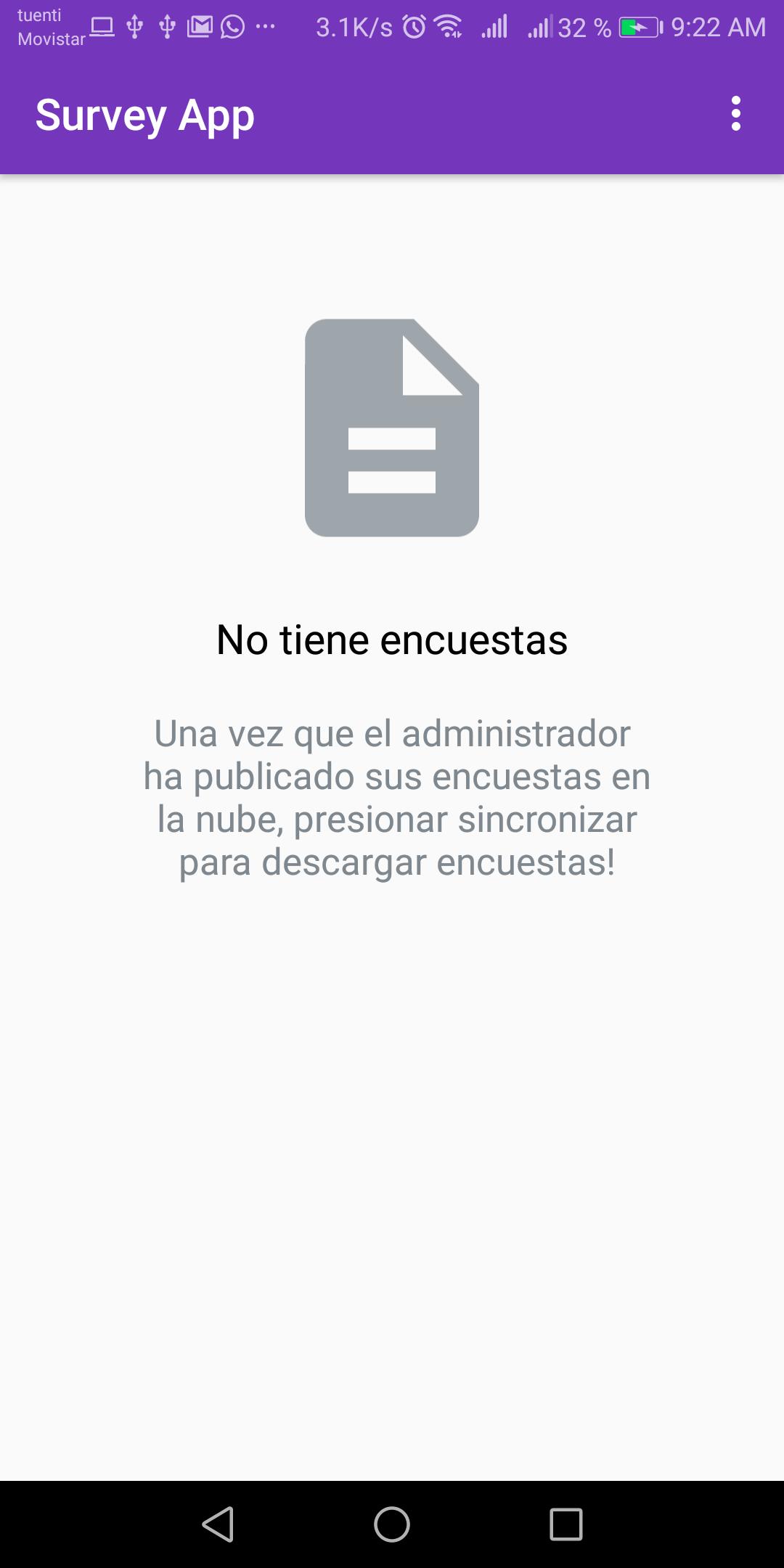Tap the mobile signal strength bars
This screenshot has height=1568, width=784.
[494, 27]
